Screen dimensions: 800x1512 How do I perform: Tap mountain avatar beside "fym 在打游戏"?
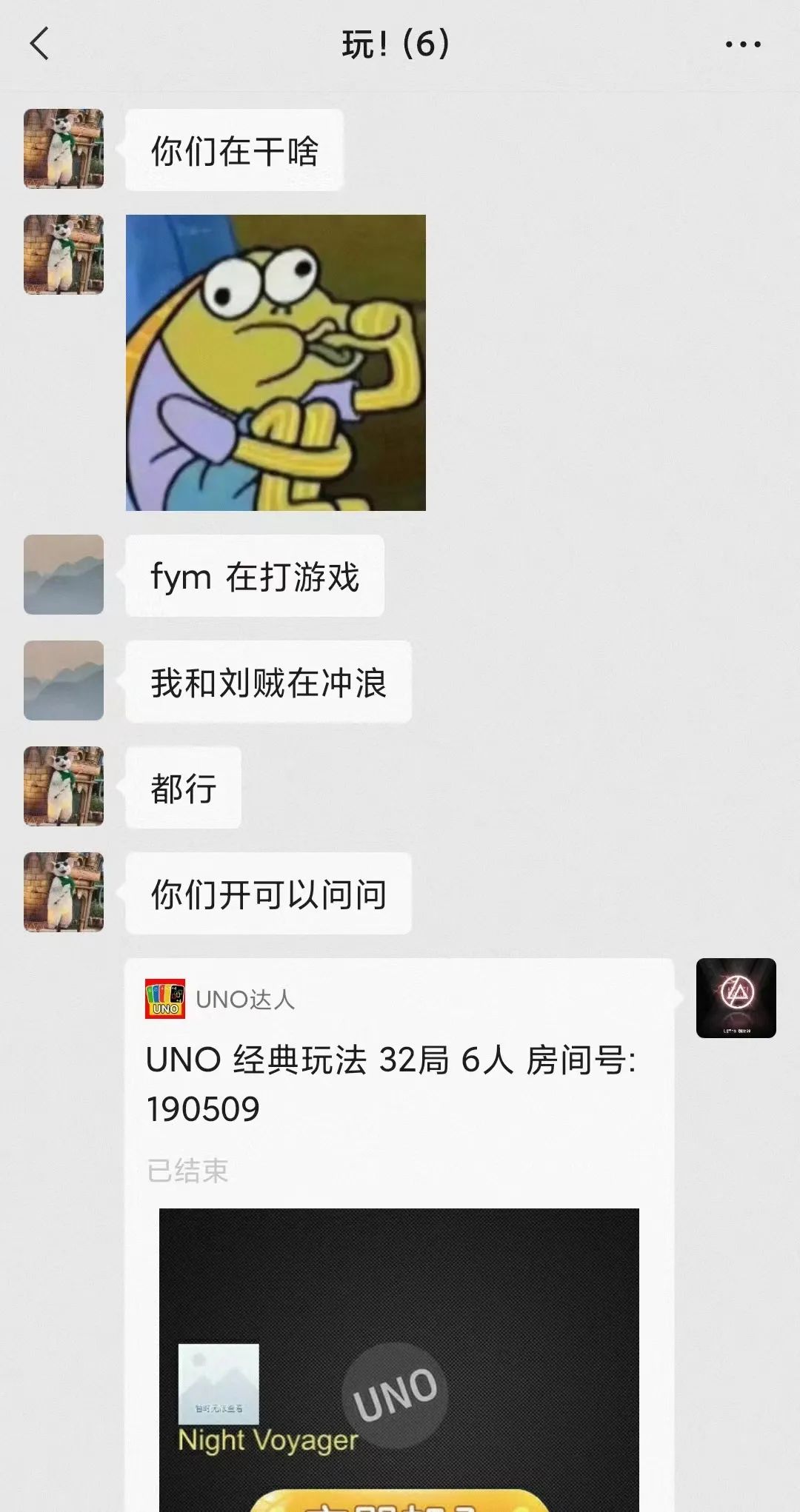pyautogui.click(x=64, y=575)
